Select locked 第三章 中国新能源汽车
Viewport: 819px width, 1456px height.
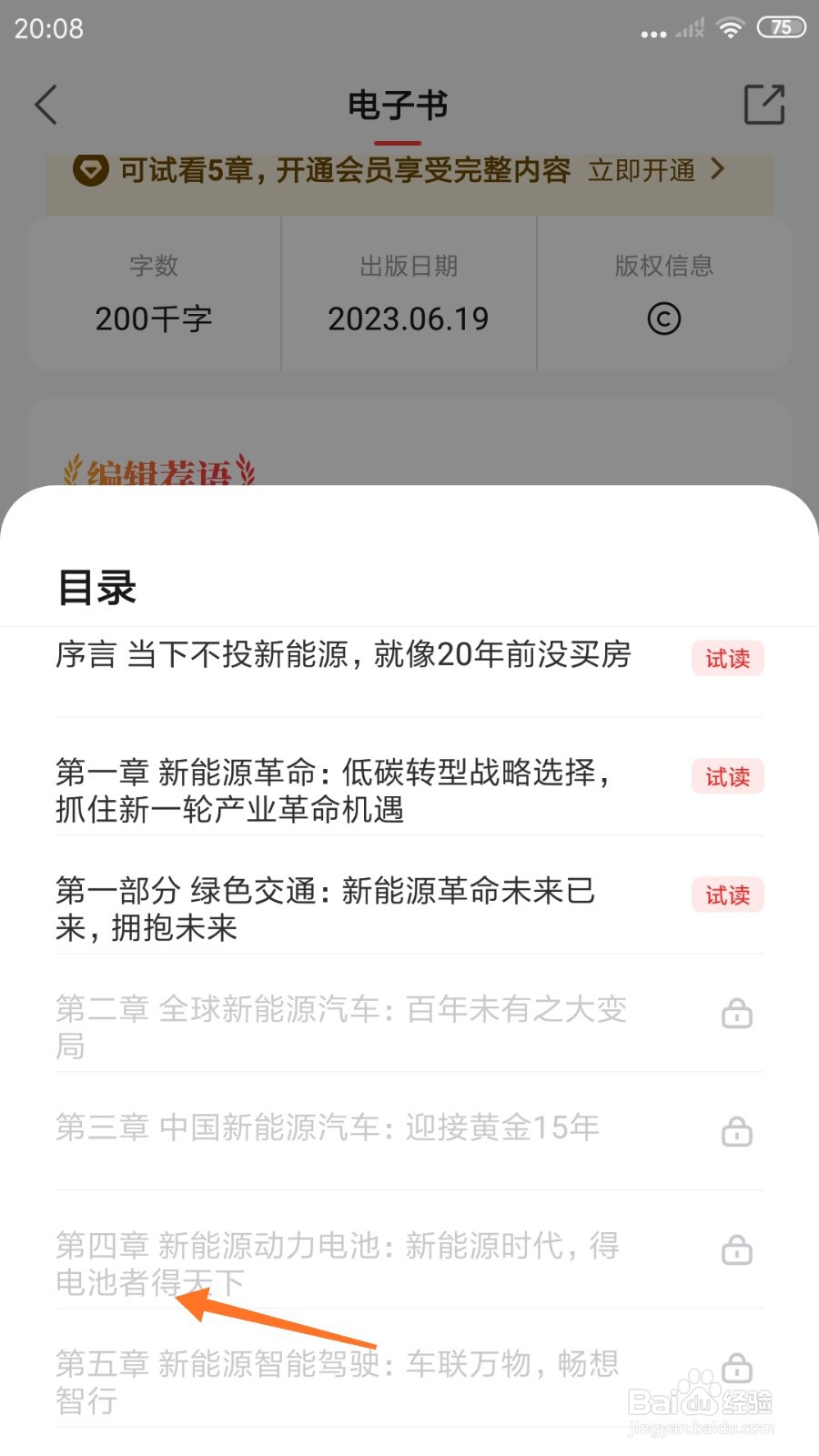click(409, 1132)
